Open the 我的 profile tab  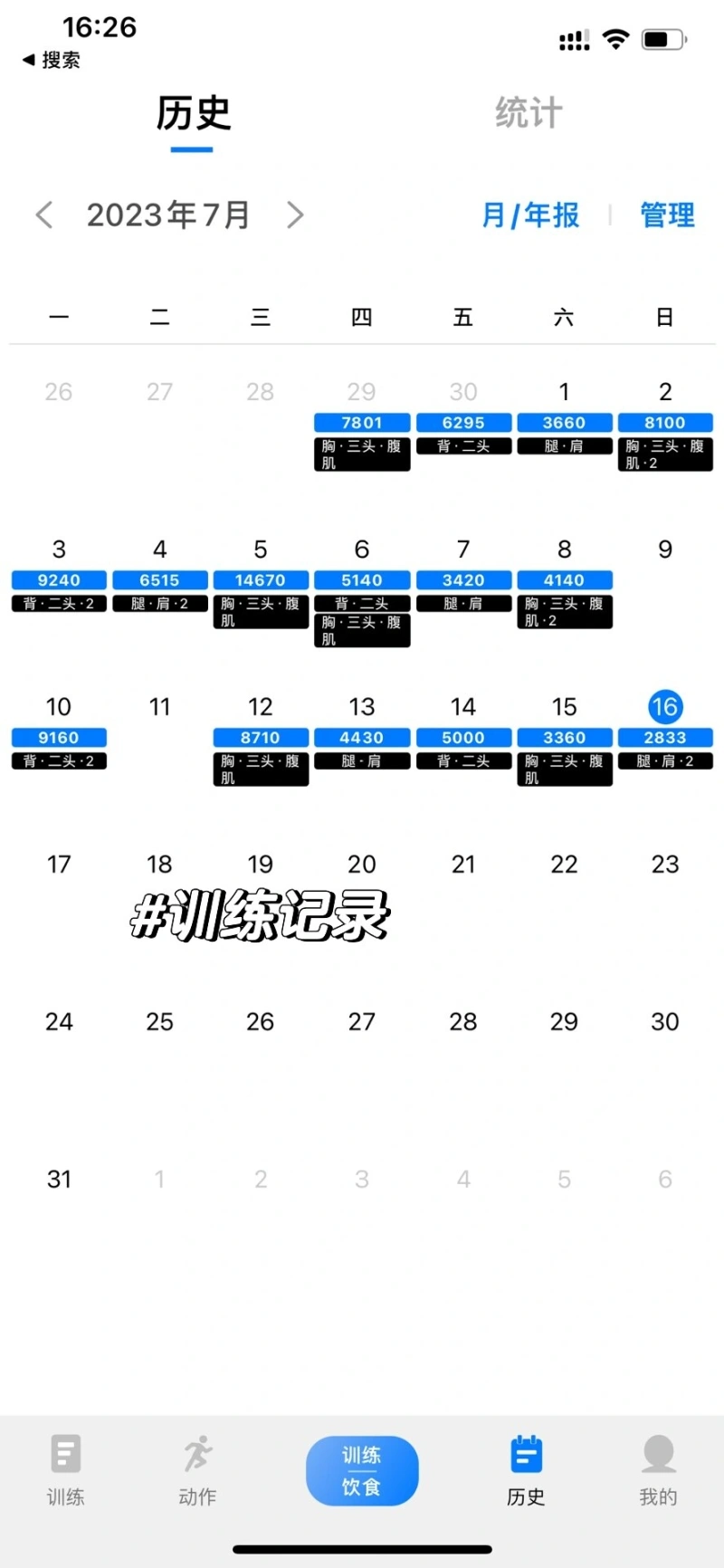tap(658, 1470)
